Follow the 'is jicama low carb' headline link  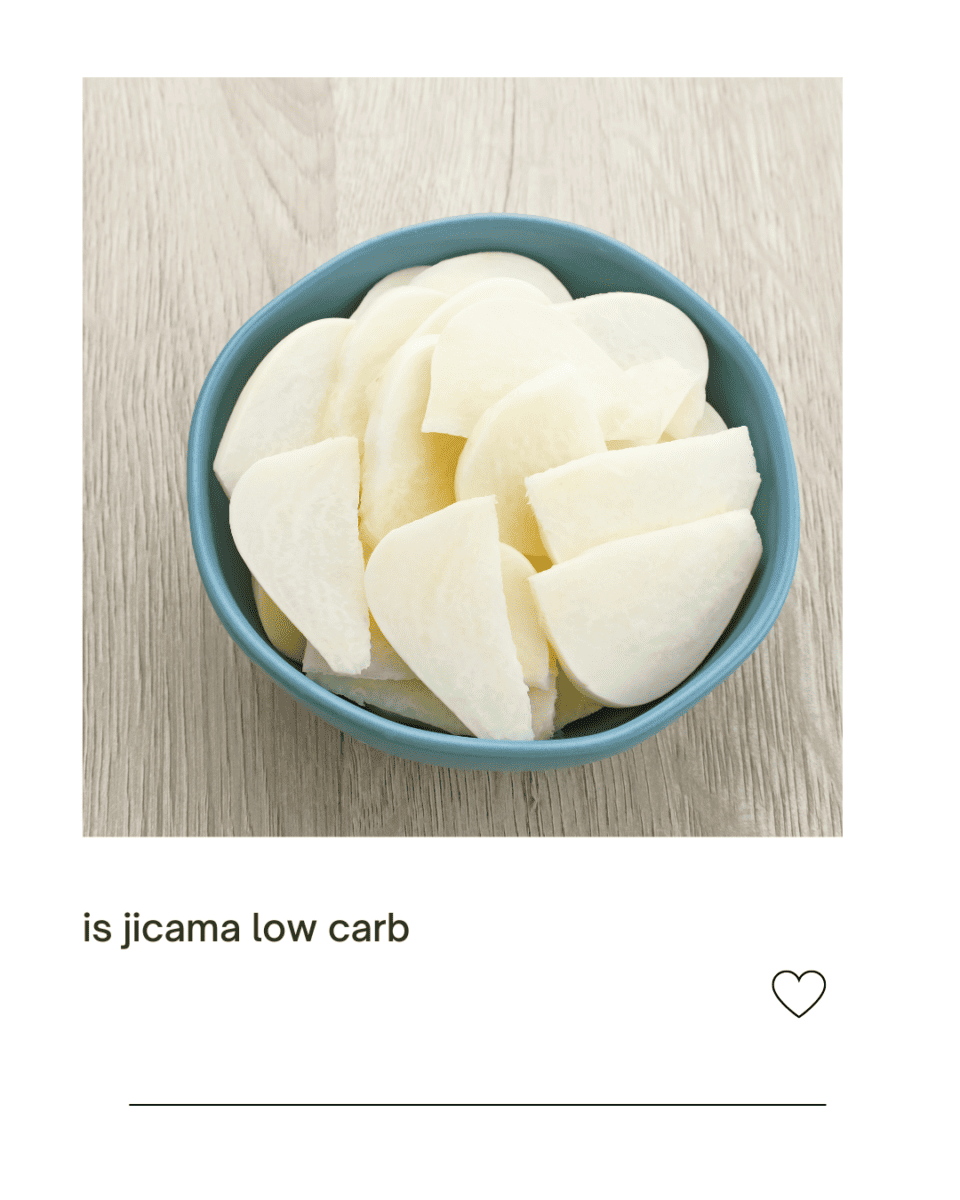click(243, 928)
